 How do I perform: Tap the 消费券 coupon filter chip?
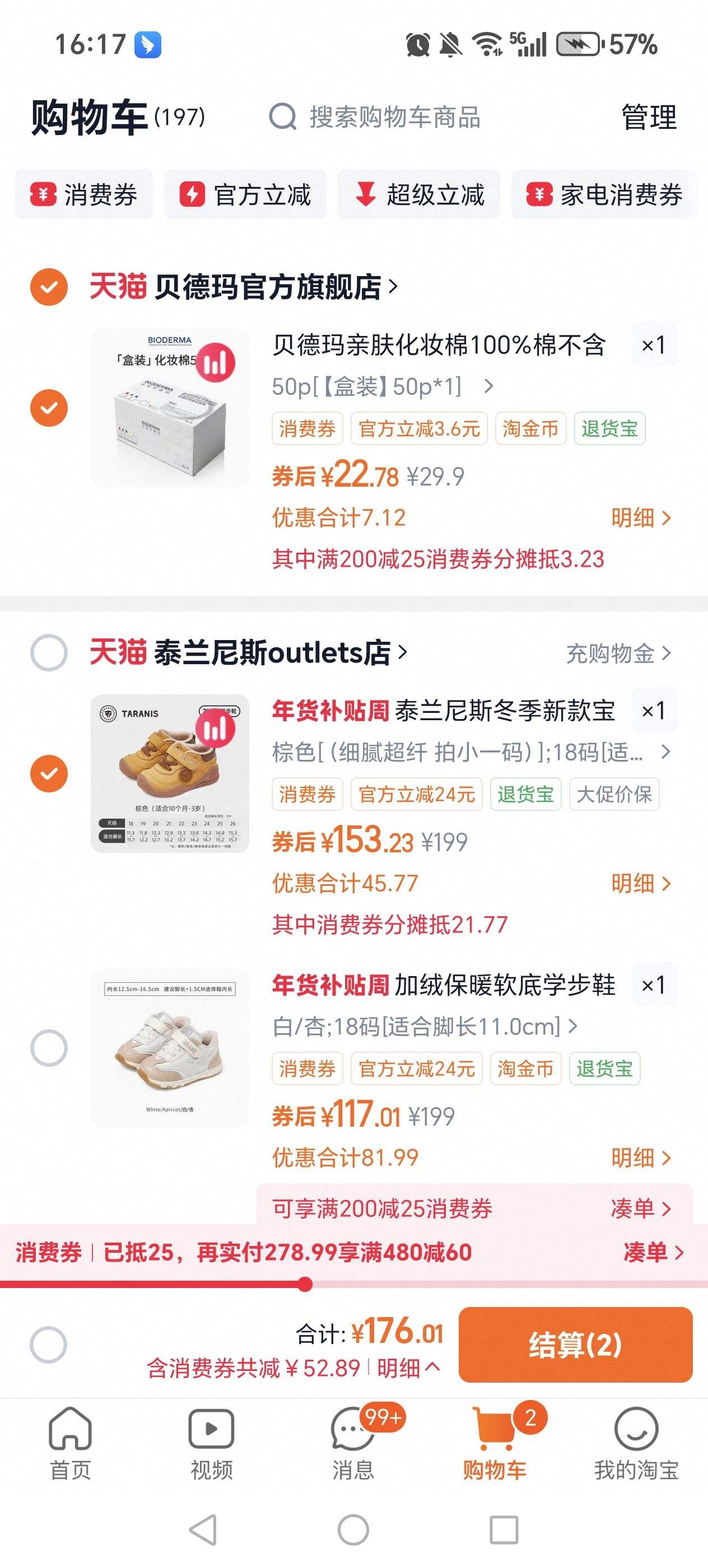click(x=84, y=194)
